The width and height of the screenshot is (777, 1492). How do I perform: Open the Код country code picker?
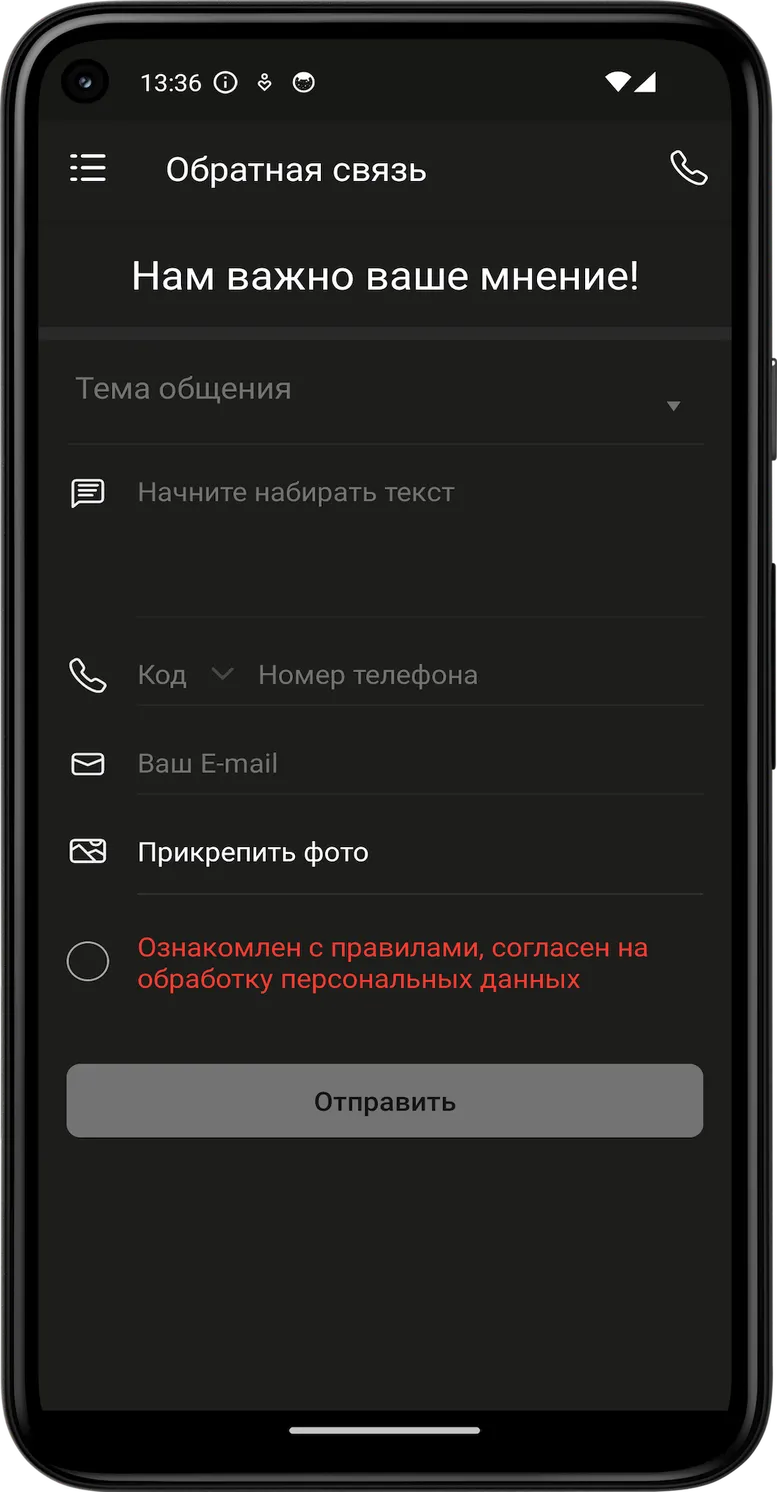click(x=185, y=675)
